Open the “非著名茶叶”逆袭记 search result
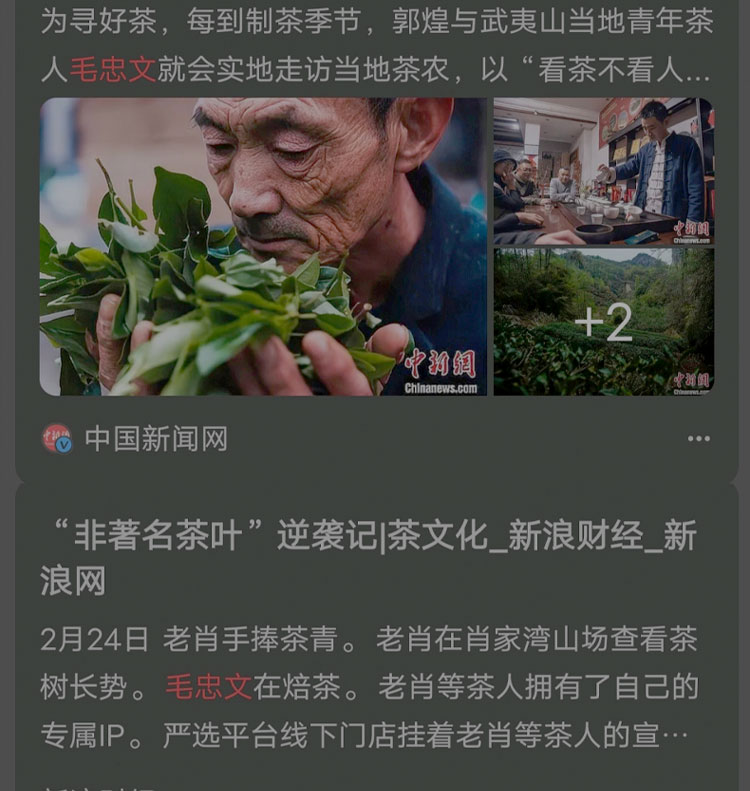 coord(368,558)
